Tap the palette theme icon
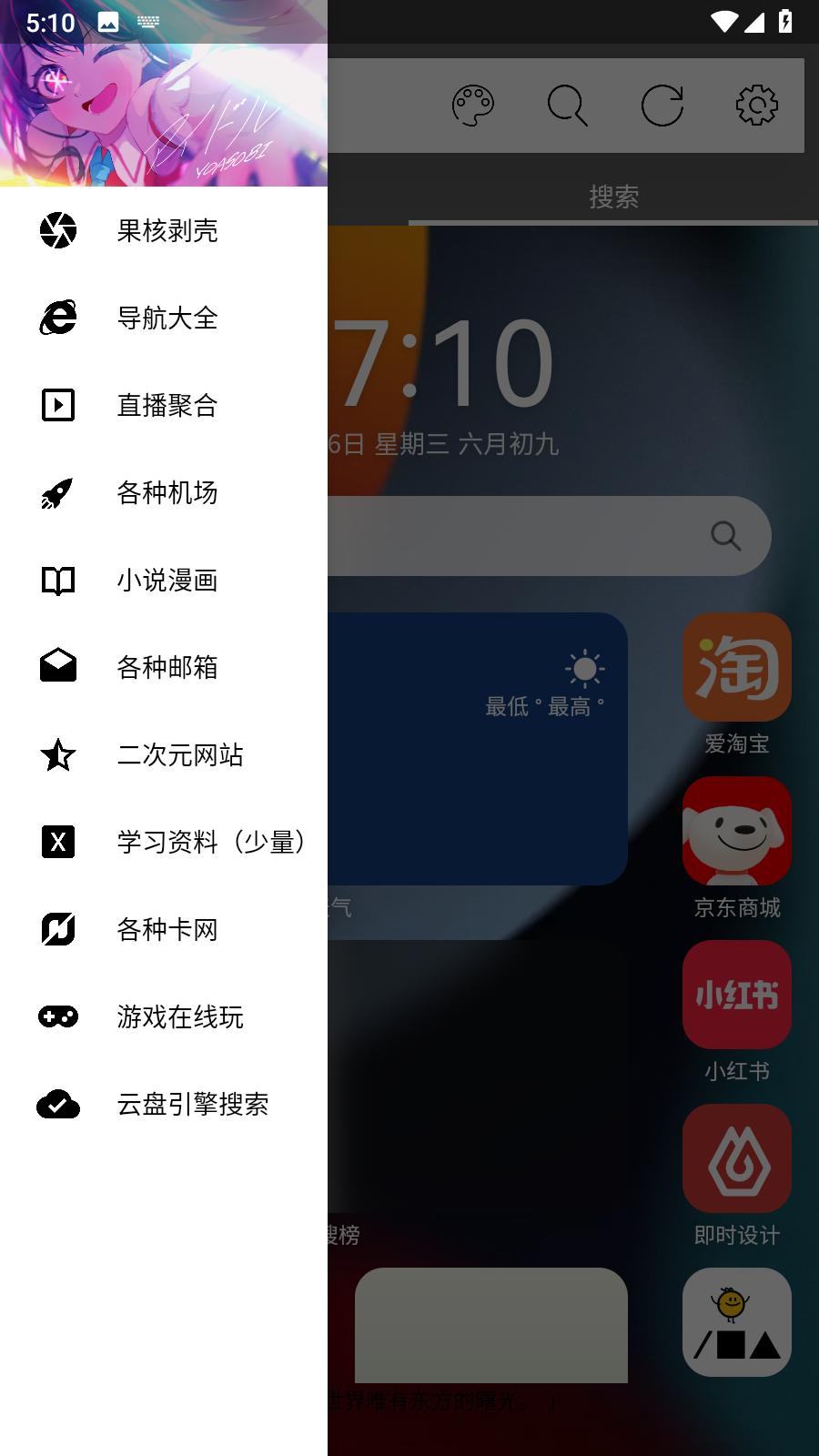The width and height of the screenshot is (819, 1456). (x=473, y=106)
